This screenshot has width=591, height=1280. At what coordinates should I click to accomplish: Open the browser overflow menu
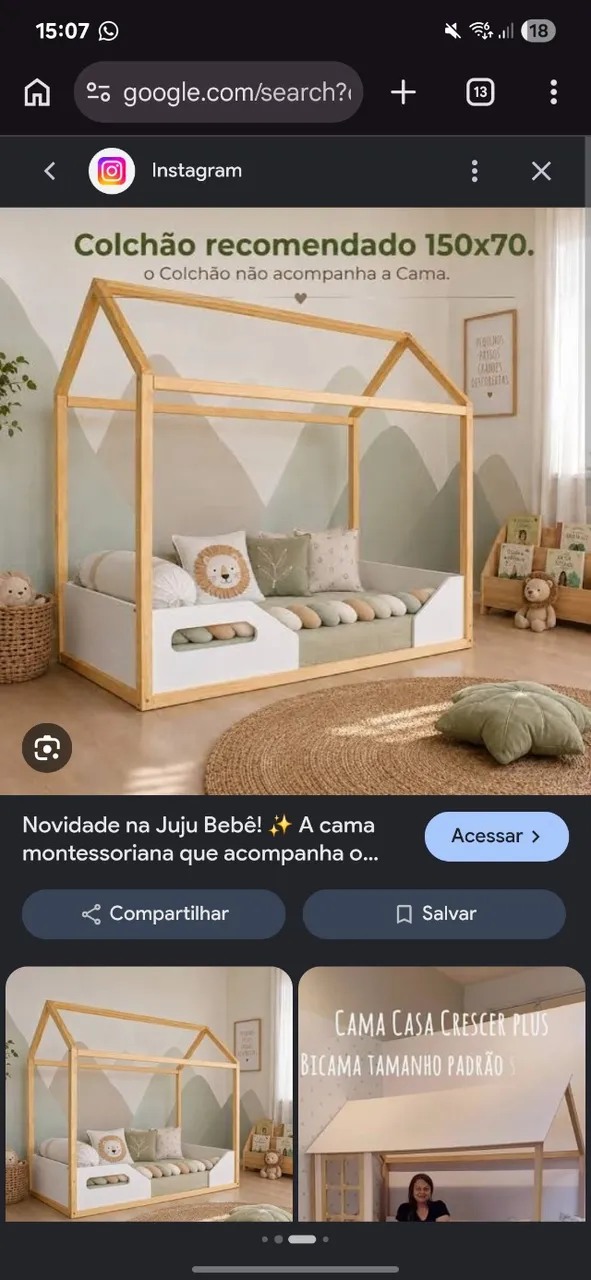[x=553, y=93]
